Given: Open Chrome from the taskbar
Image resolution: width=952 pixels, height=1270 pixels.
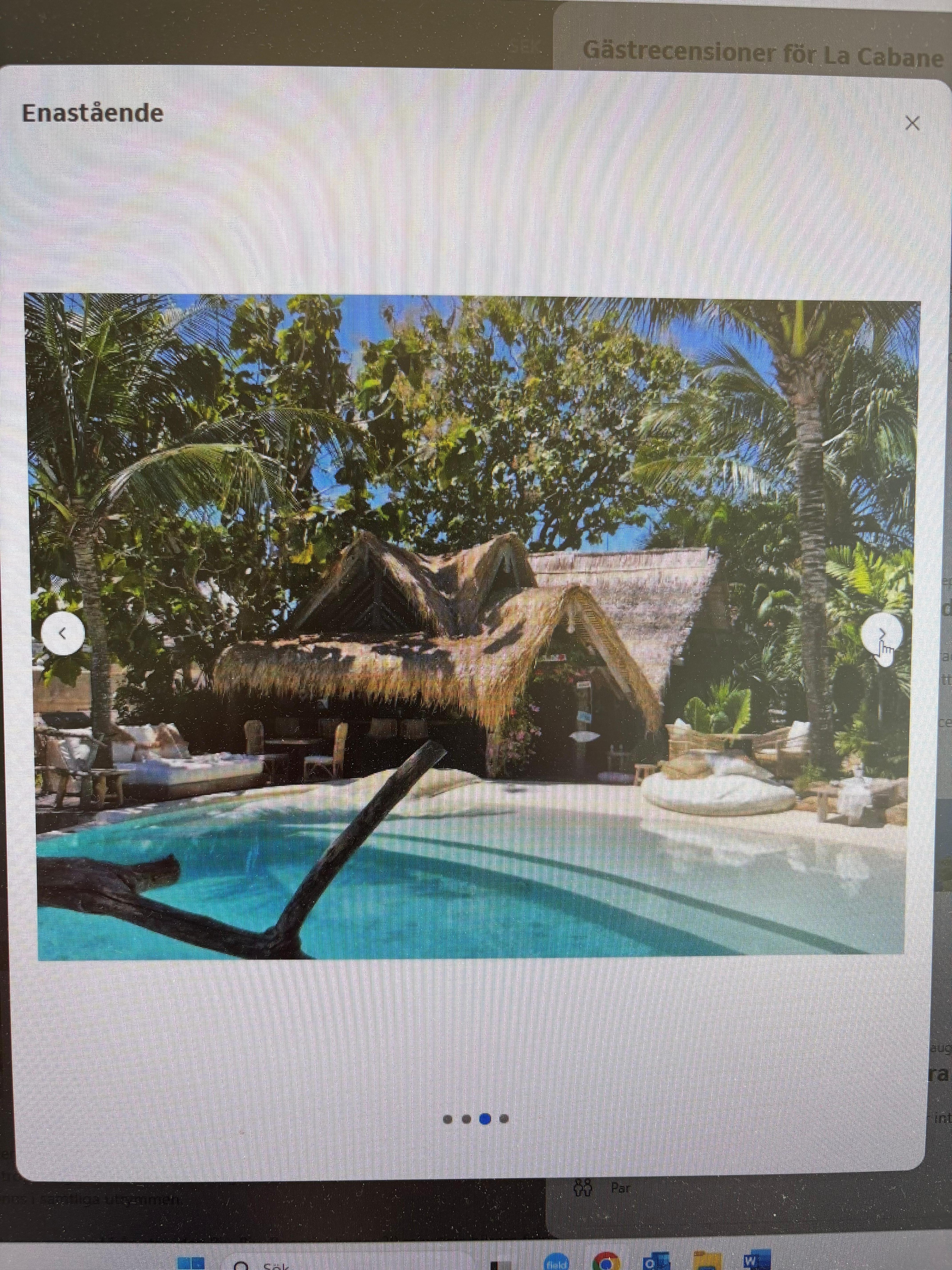Looking at the screenshot, I should (606, 1261).
